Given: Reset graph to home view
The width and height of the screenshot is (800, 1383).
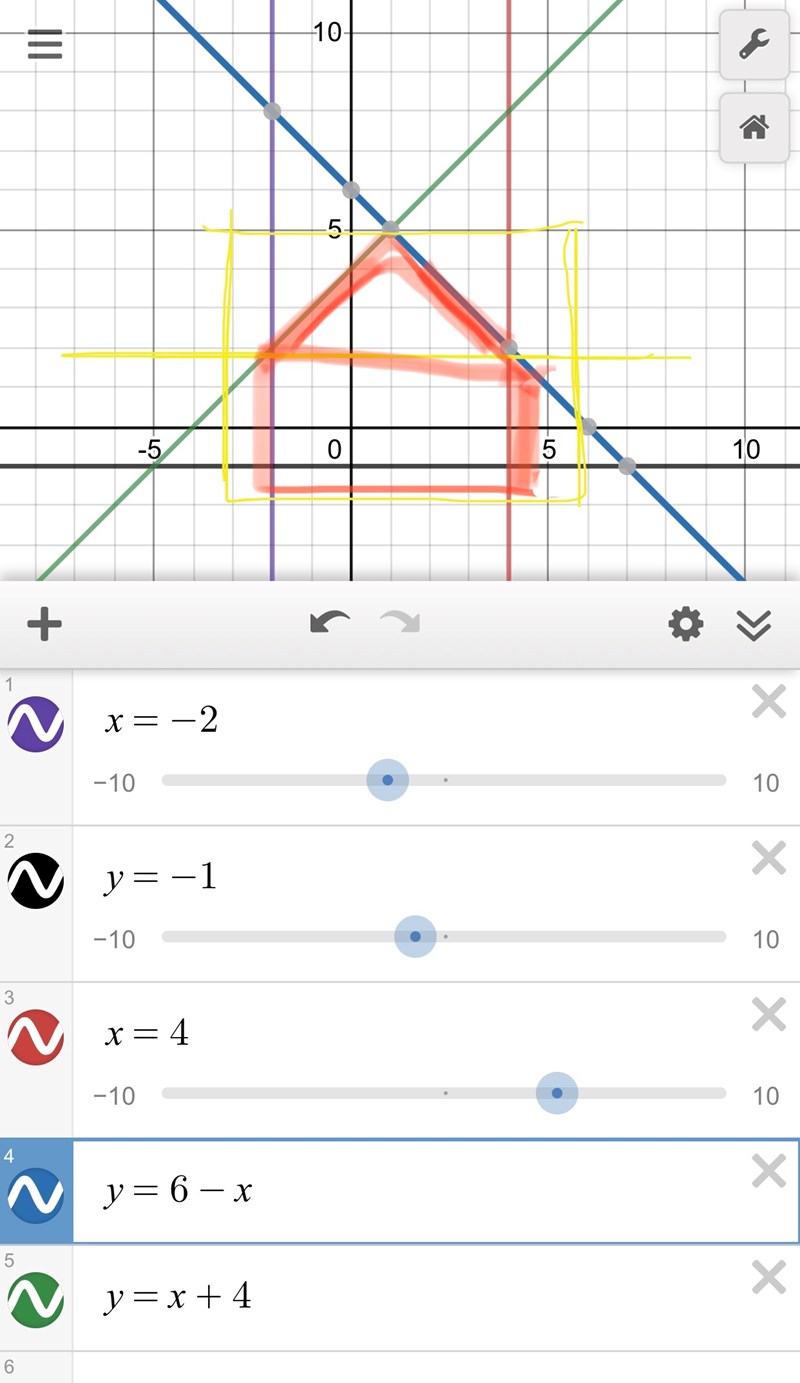Looking at the screenshot, I should click(753, 127).
